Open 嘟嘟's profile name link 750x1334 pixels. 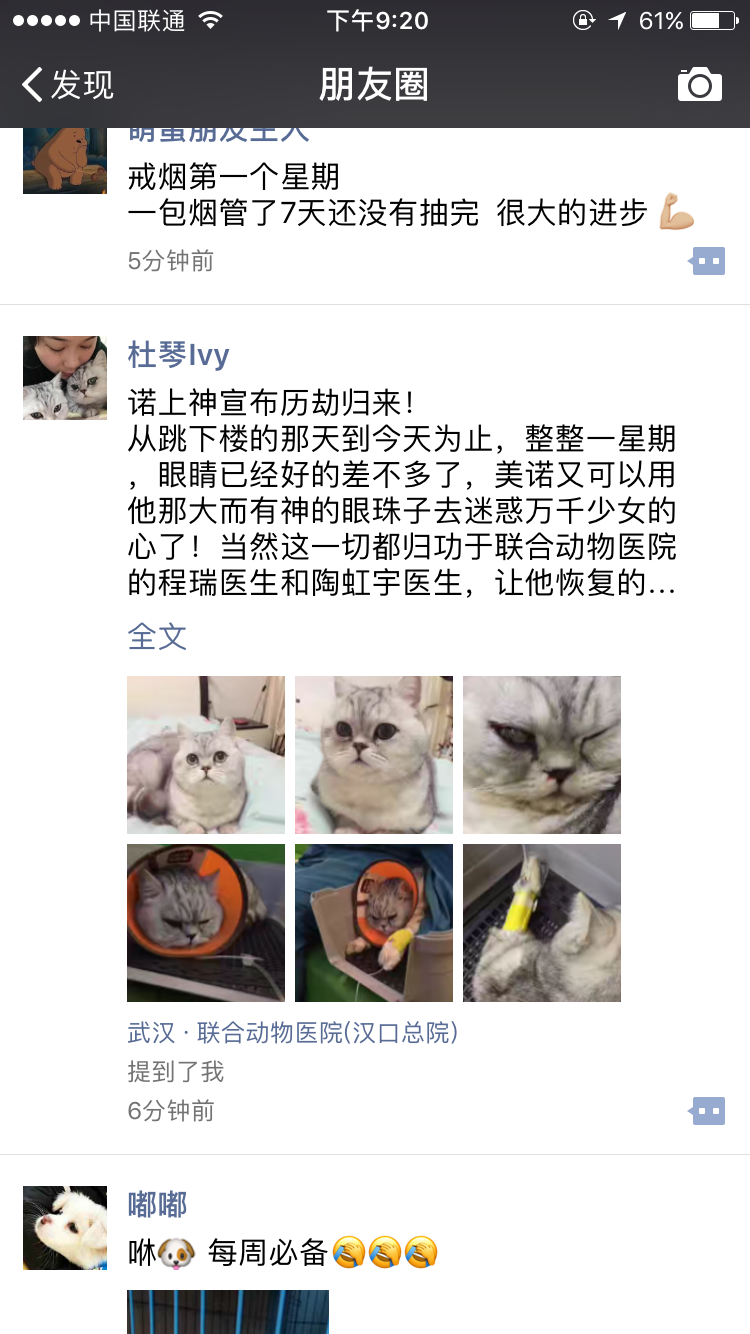coord(157,1204)
